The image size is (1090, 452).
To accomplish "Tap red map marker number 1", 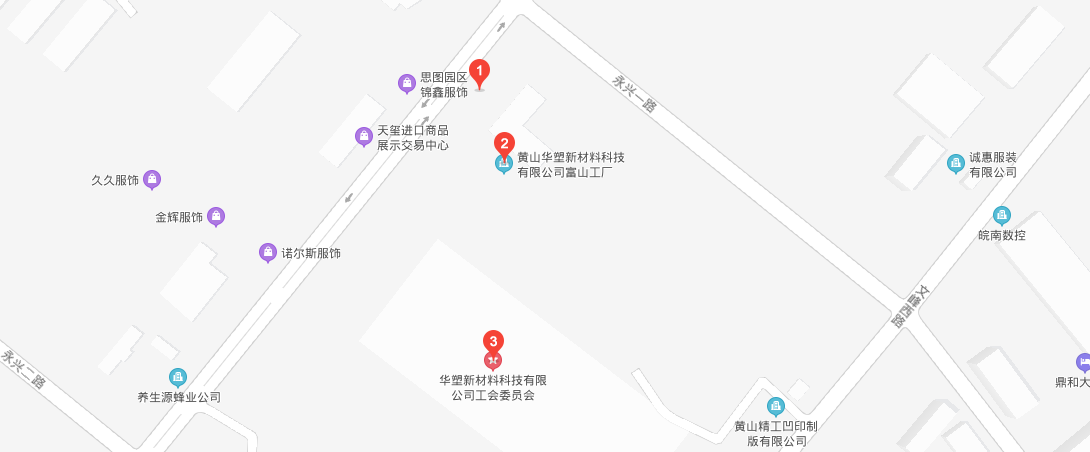I will [x=480, y=72].
